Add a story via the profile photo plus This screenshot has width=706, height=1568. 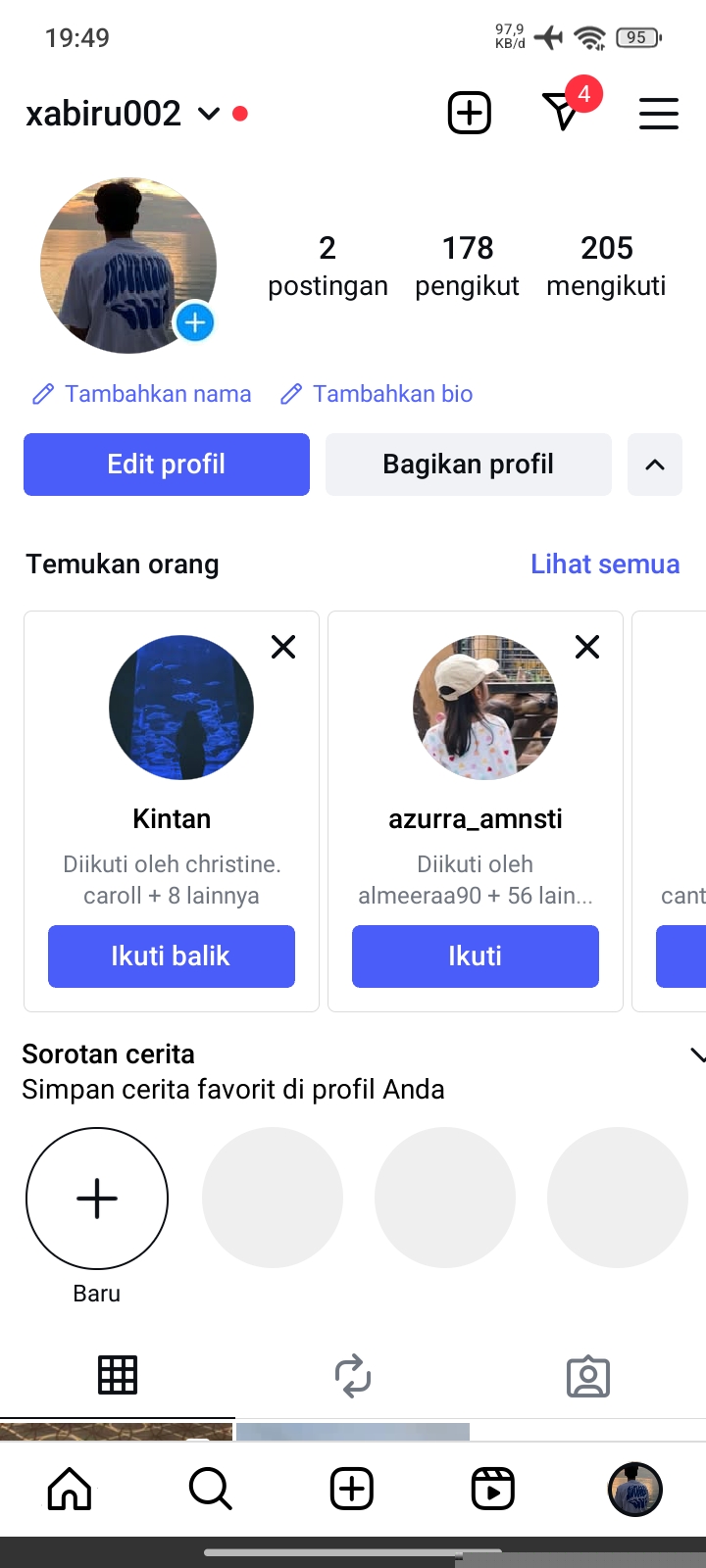[195, 322]
